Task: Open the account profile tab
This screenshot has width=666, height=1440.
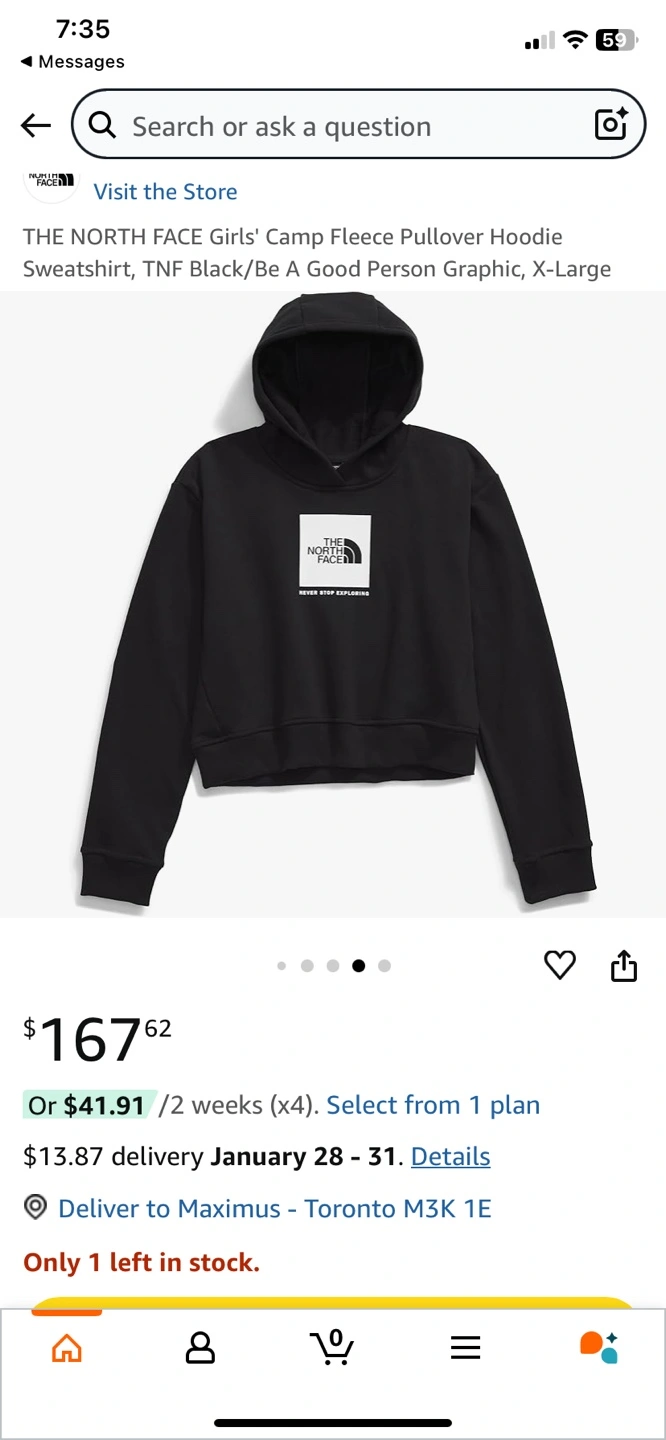Action: pyautogui.click(x=200, y=1348)
